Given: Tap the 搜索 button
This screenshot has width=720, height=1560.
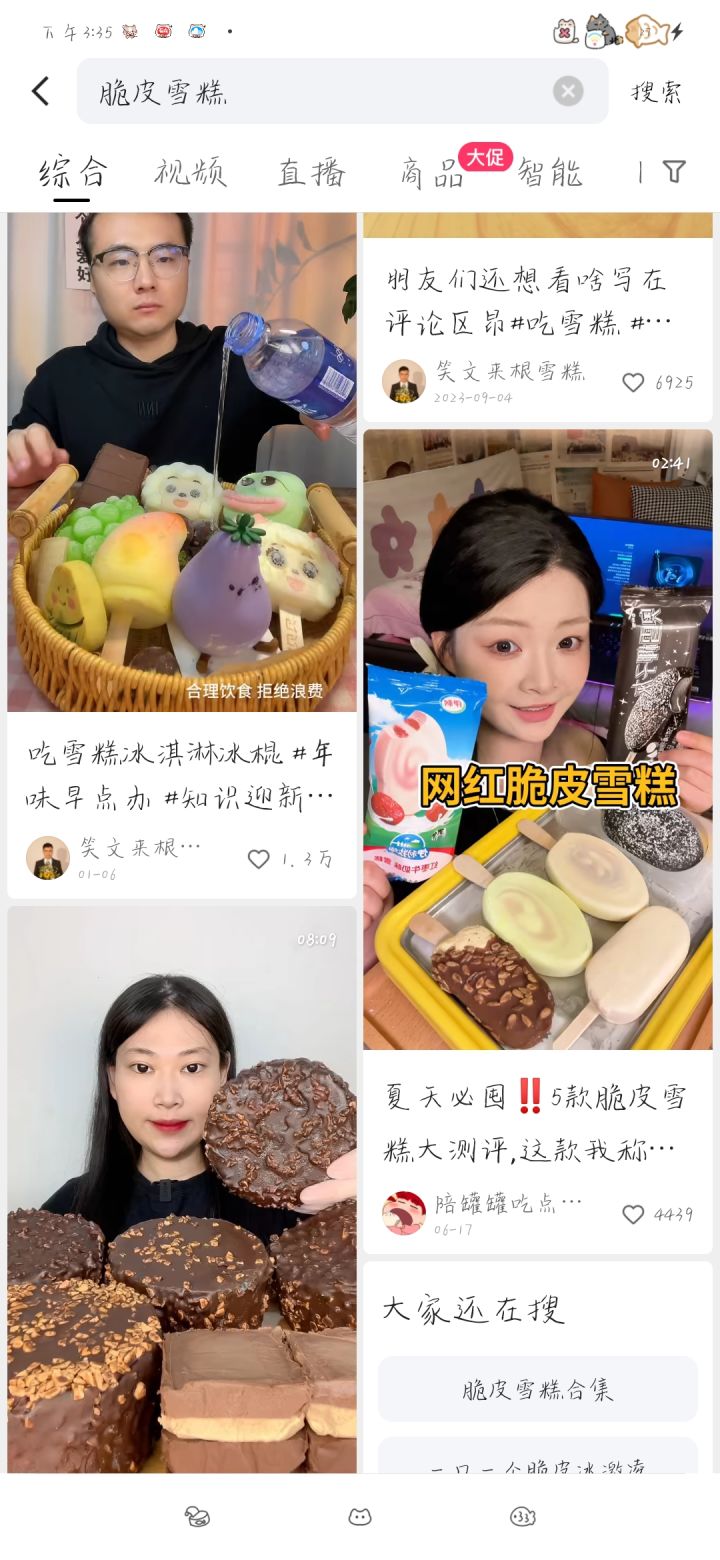Looking at the screenshot, I should tap(657, 92).
